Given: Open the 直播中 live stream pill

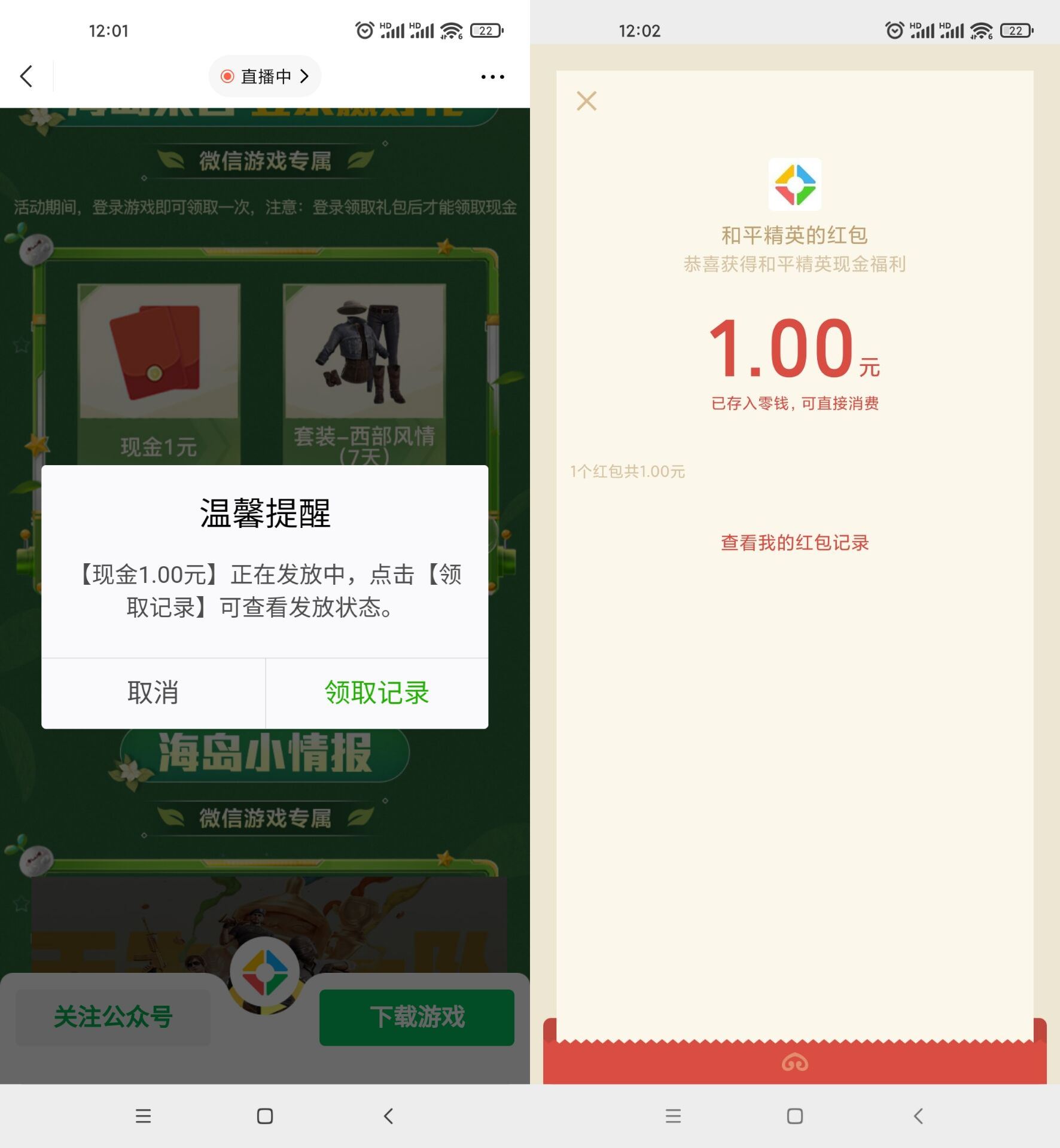Looking at the screenshot, I should [x=265, y=77].
